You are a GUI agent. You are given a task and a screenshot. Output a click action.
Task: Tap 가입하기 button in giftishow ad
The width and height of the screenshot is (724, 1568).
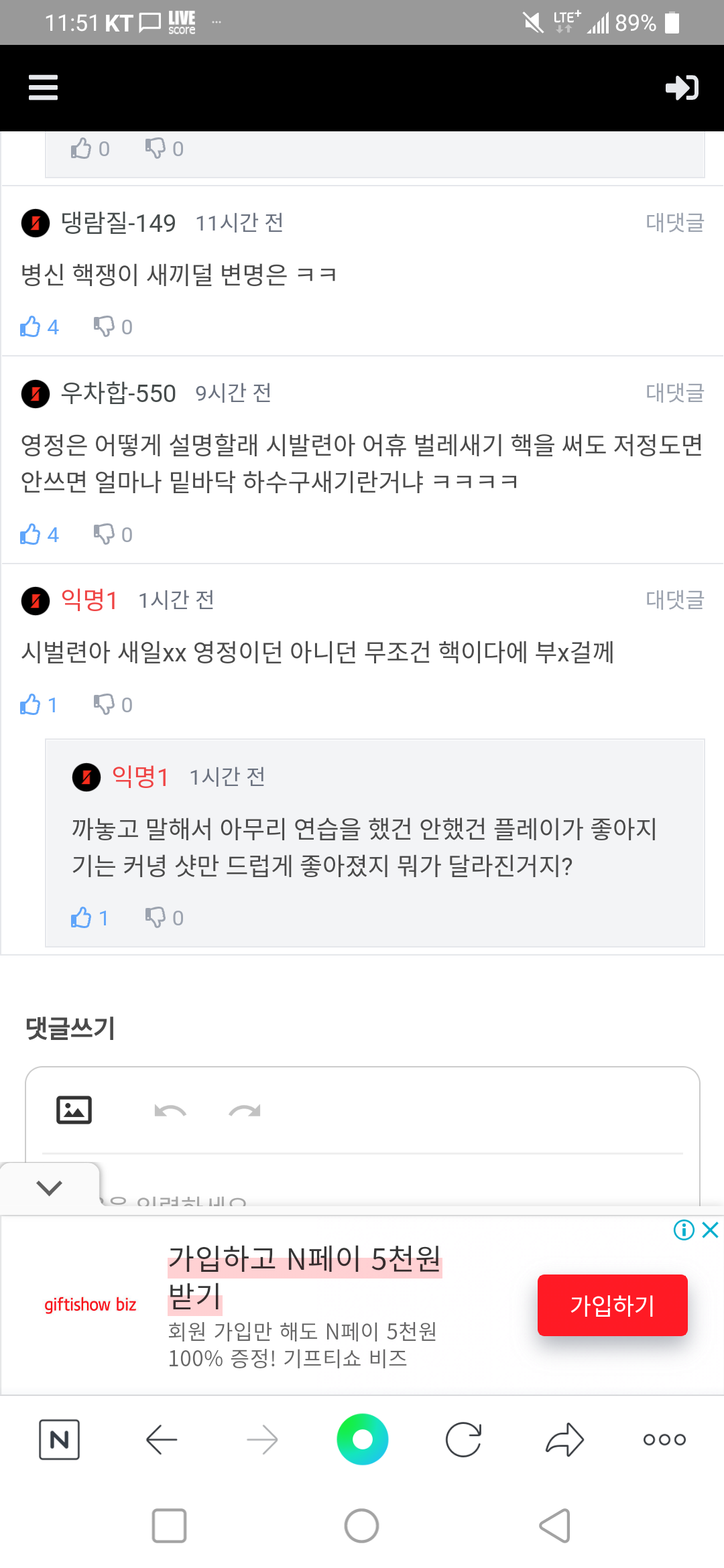612,1305
